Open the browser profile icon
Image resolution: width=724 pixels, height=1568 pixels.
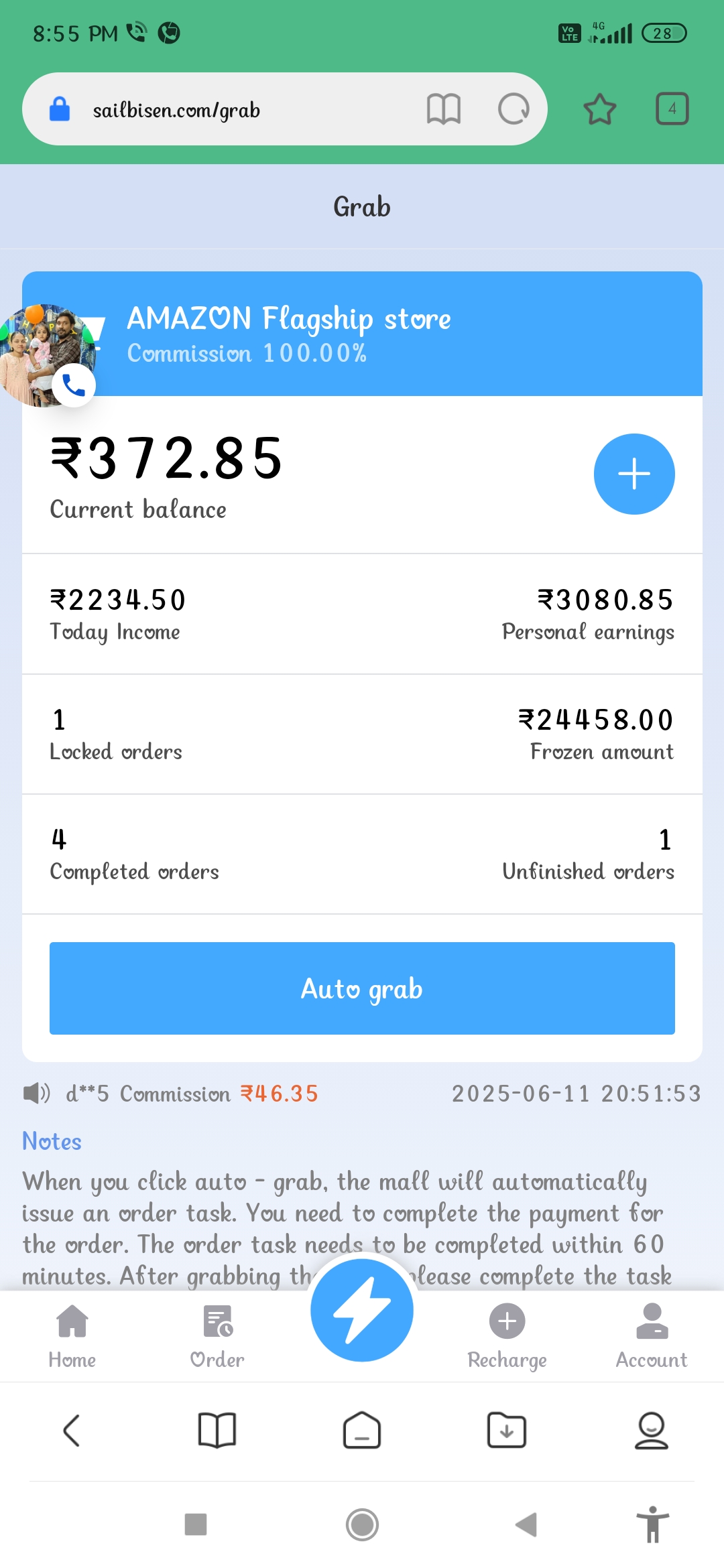[x=652, y=1431]
